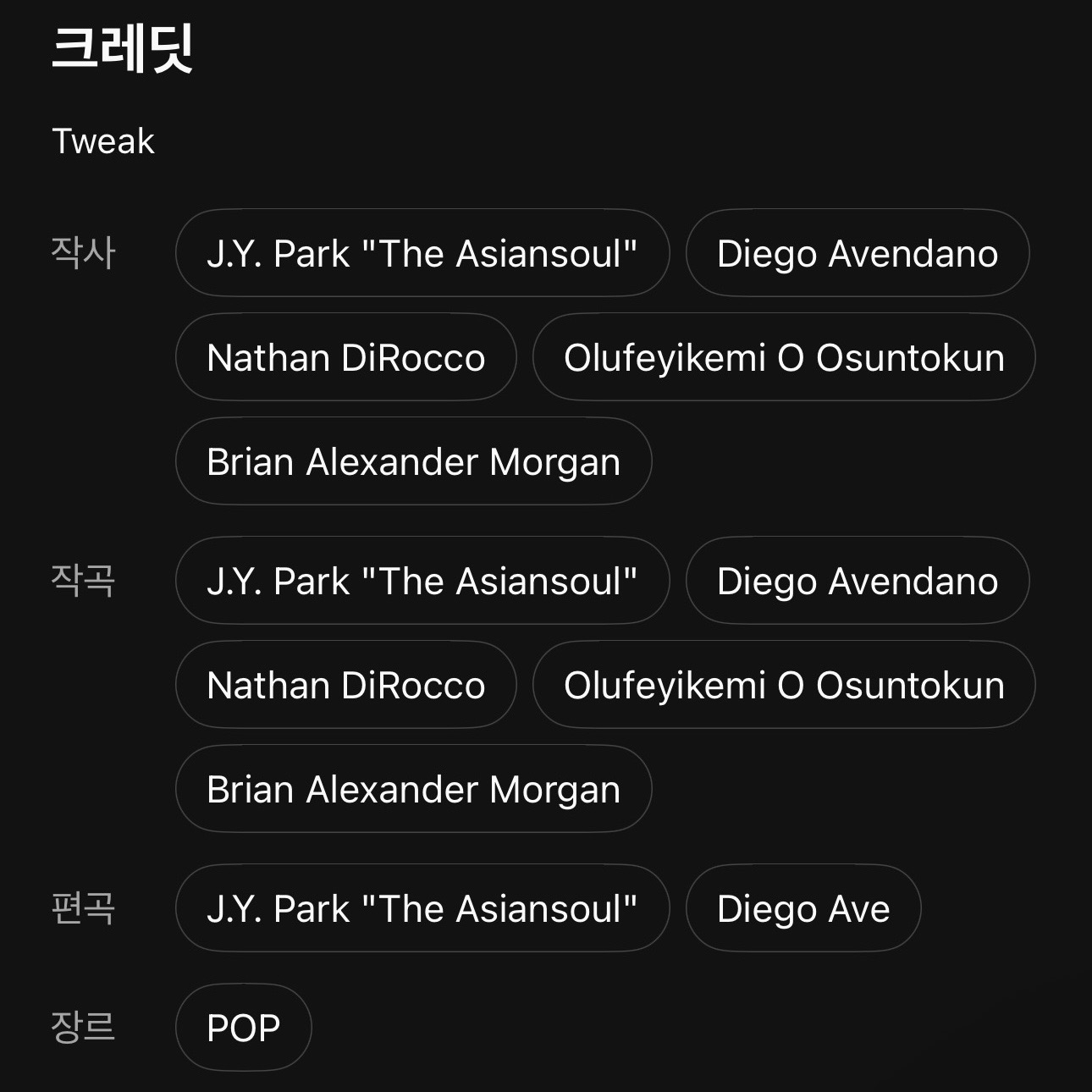The image size is (1092, 1092).
Task: Open J.Y. Park chip under 작곡
Action: (422, 581)
